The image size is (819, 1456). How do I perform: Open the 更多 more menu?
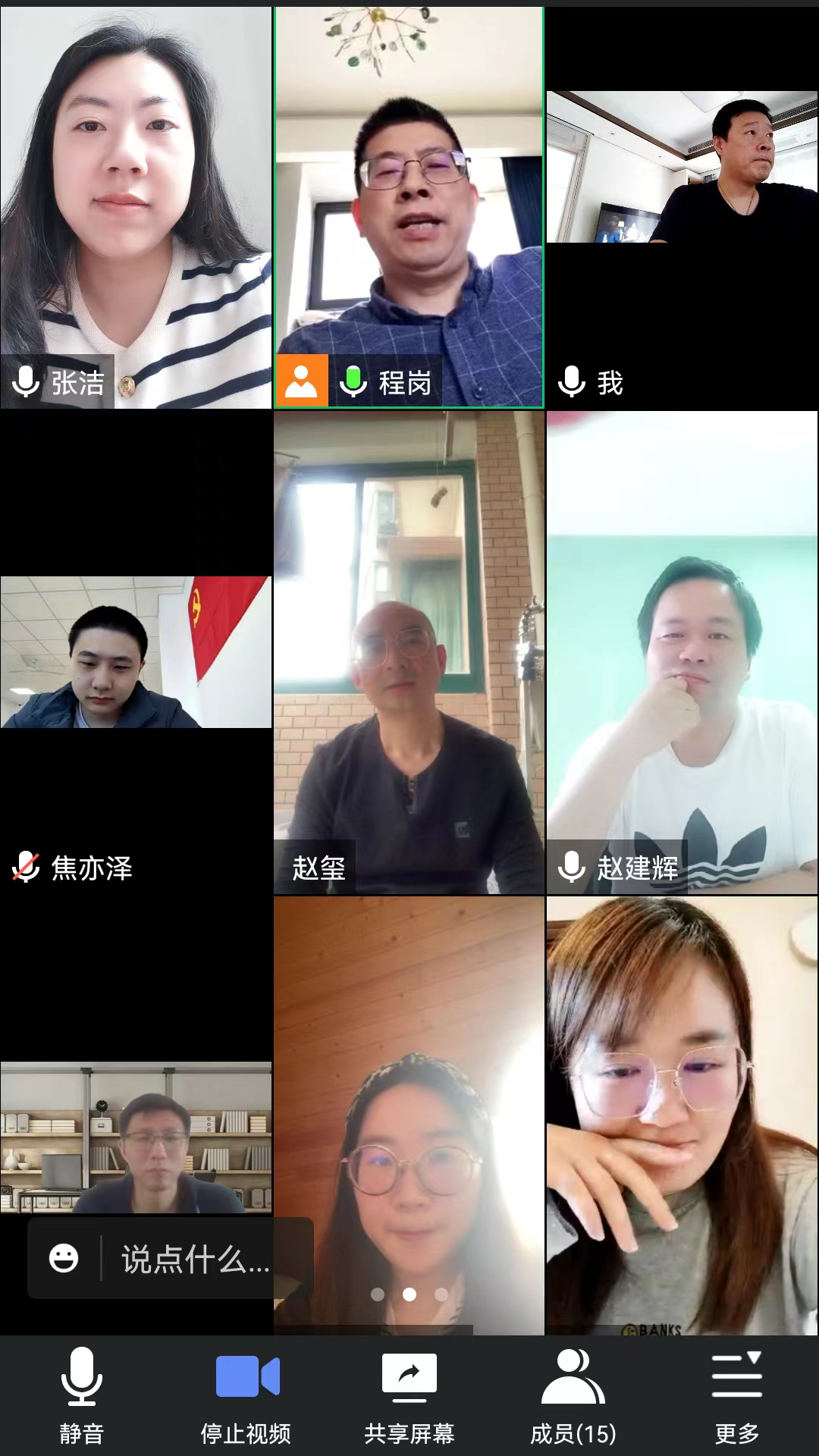pos(736,1397)
